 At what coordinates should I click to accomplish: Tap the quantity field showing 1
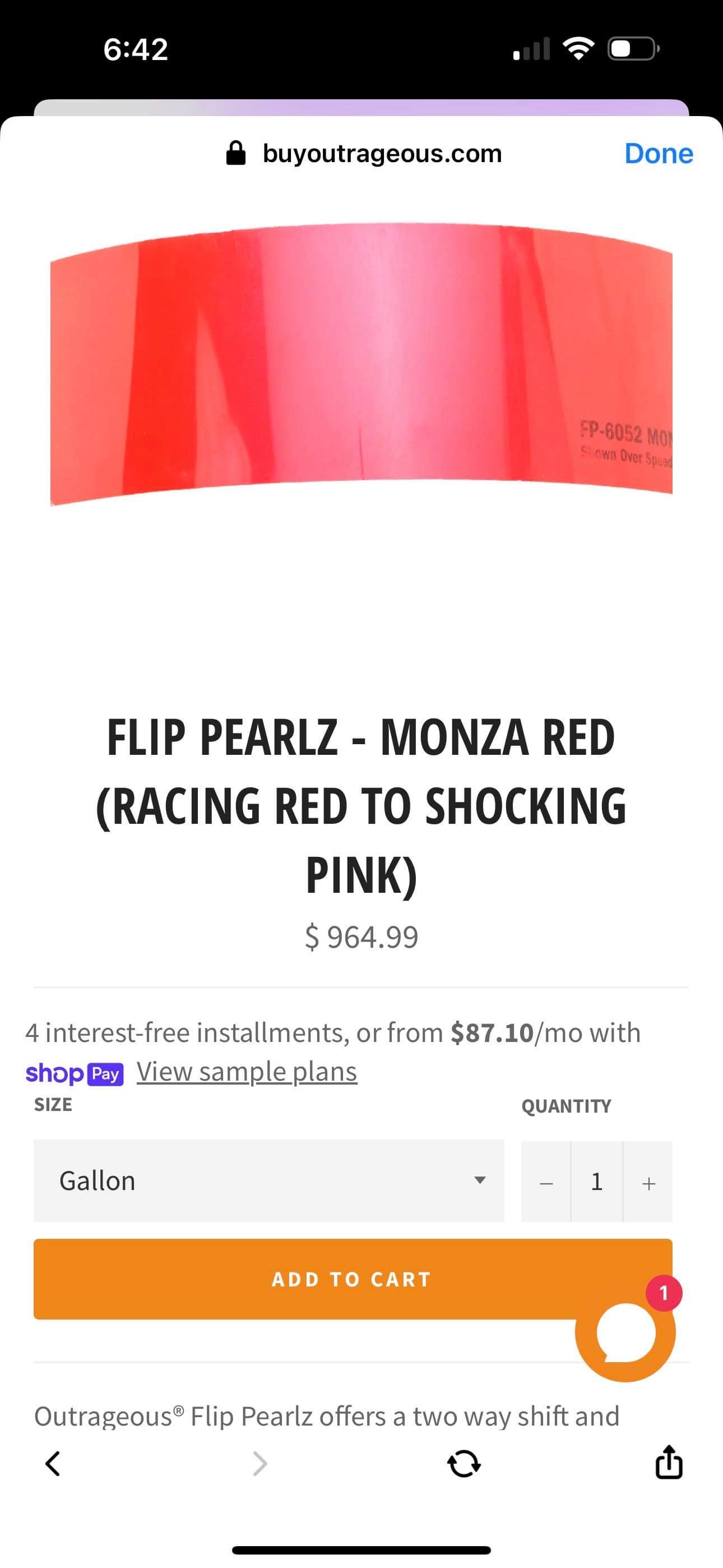point(596,1182)
